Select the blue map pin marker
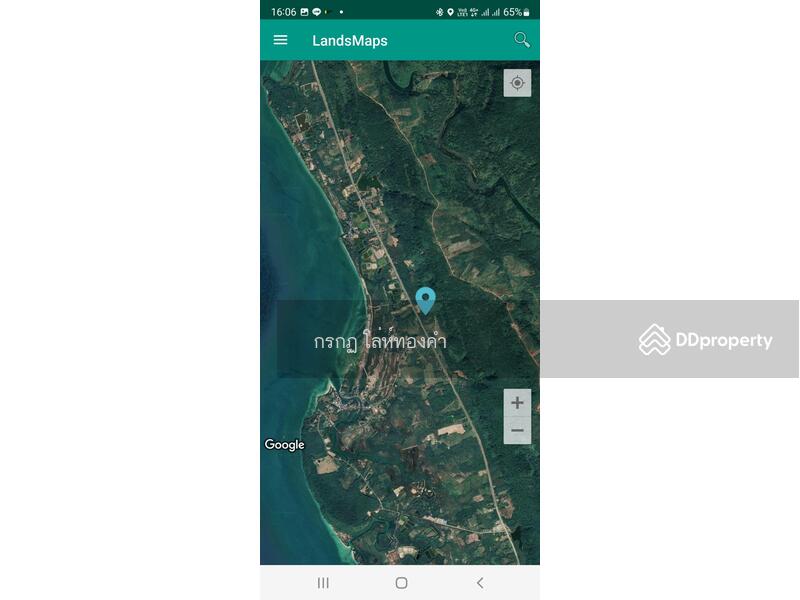Viewport: 800px width, 600px height. click(x=425, y=299)
